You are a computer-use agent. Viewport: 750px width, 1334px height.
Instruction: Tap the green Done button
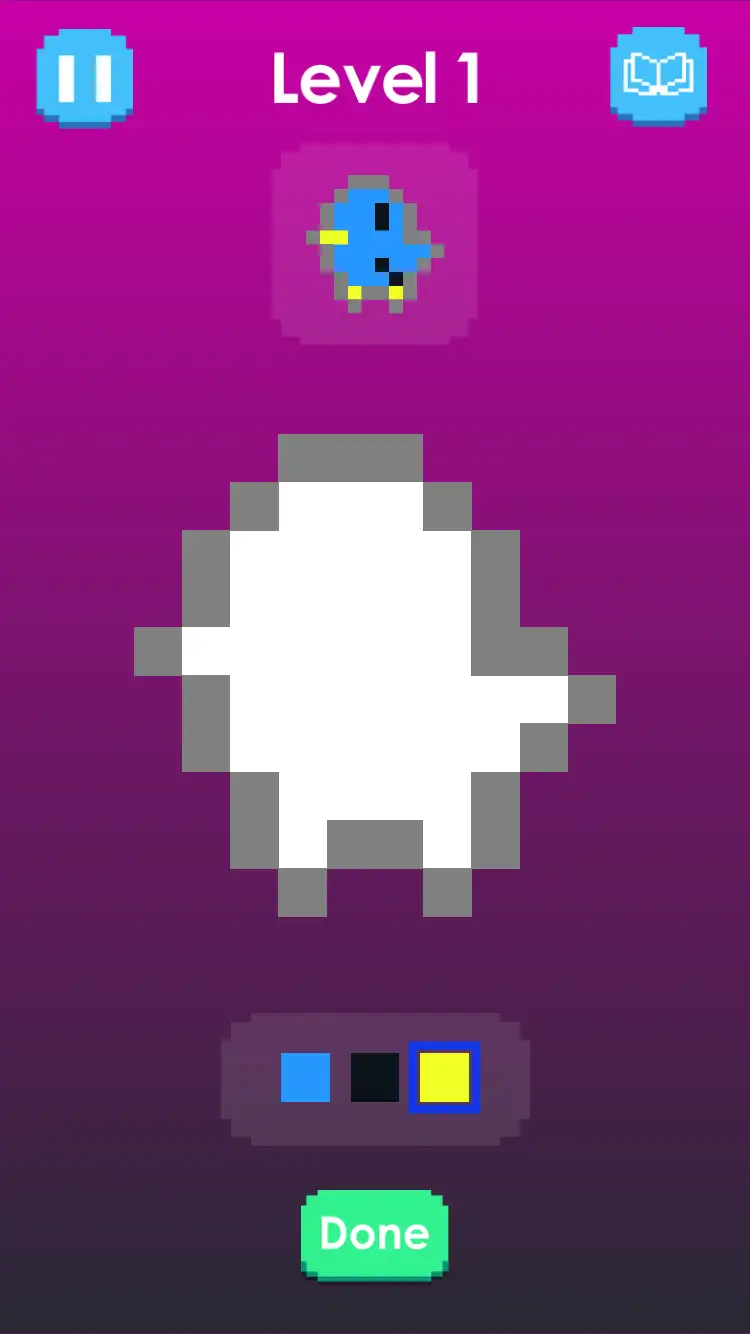[374, 1233]
